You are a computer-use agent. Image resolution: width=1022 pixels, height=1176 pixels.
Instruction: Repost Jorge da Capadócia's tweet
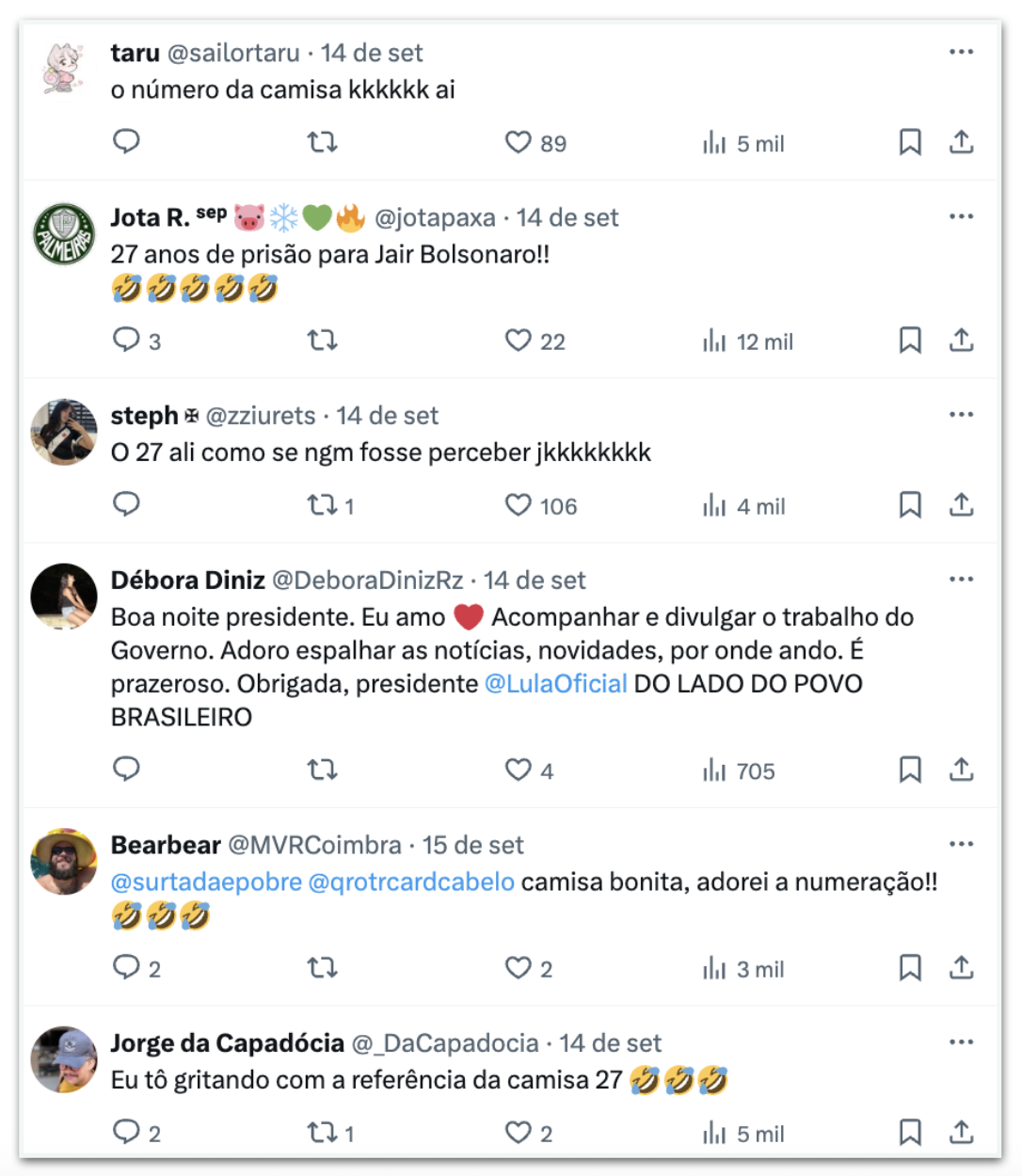click(322, 1133)
